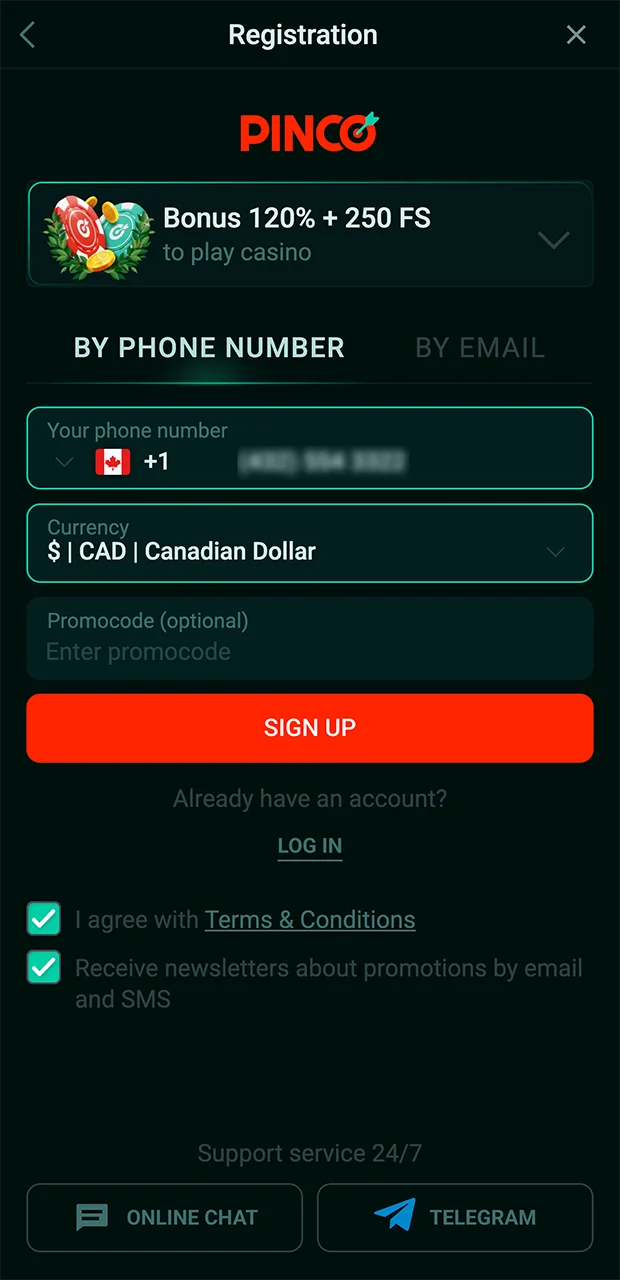This screenshot has height=1280, width=620.
Task: Select the By Phone Number tab
Action: click(x=209, y=348)
